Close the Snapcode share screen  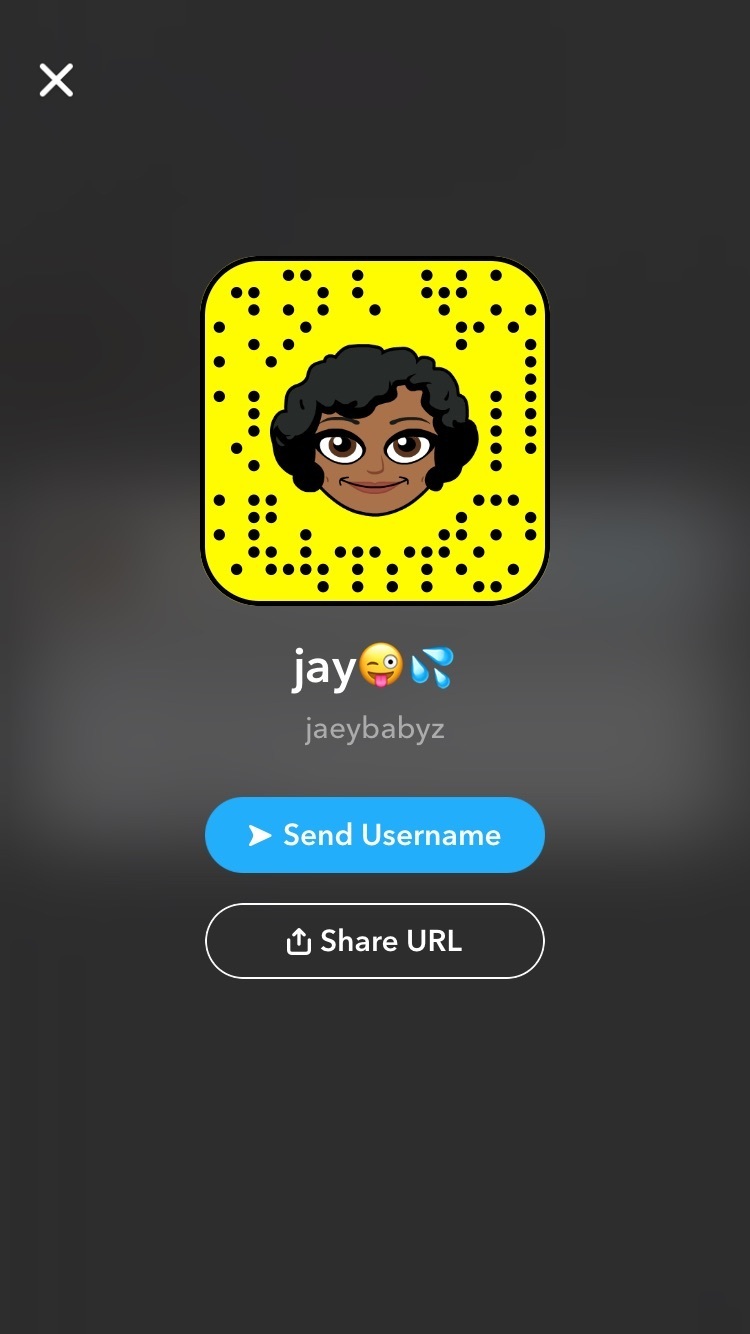click(56, 80)
